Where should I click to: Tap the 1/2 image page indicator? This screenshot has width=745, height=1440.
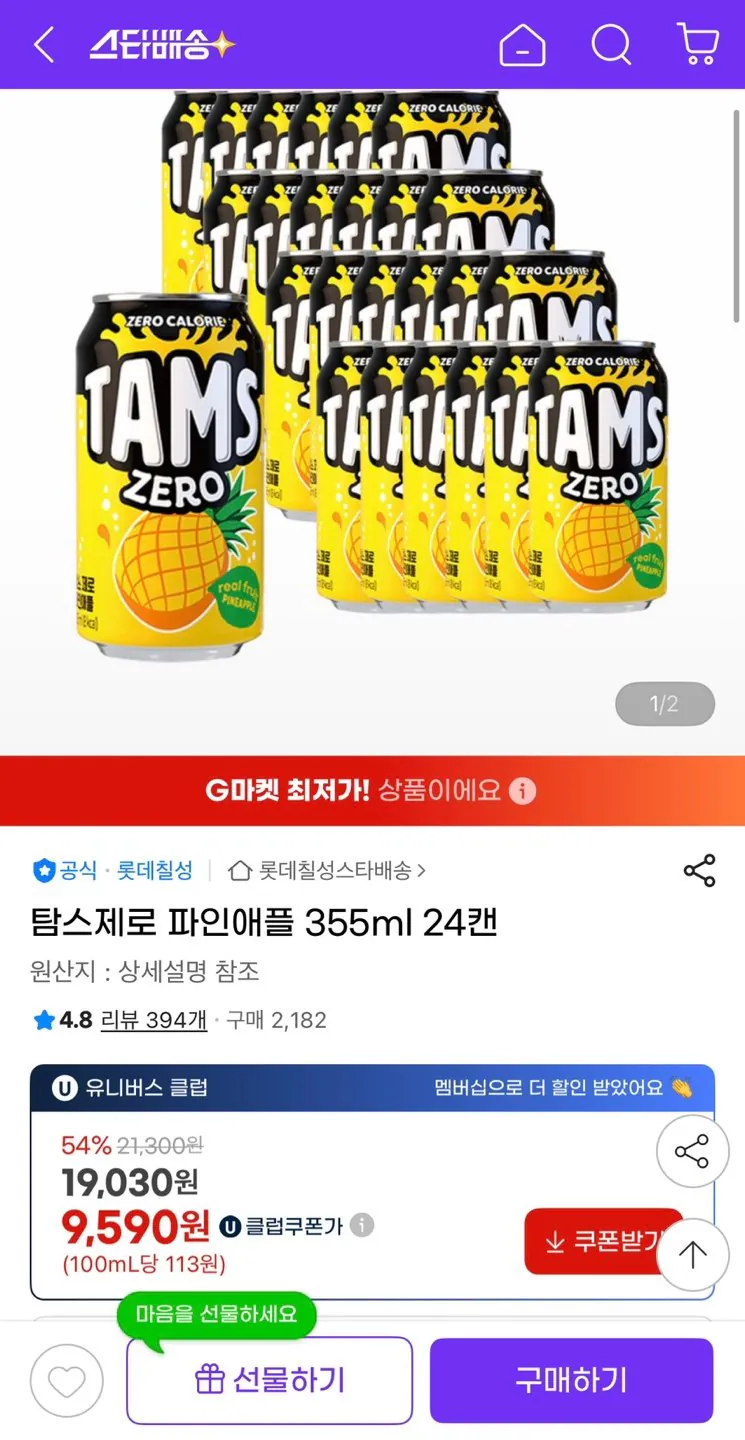[665, 704]
